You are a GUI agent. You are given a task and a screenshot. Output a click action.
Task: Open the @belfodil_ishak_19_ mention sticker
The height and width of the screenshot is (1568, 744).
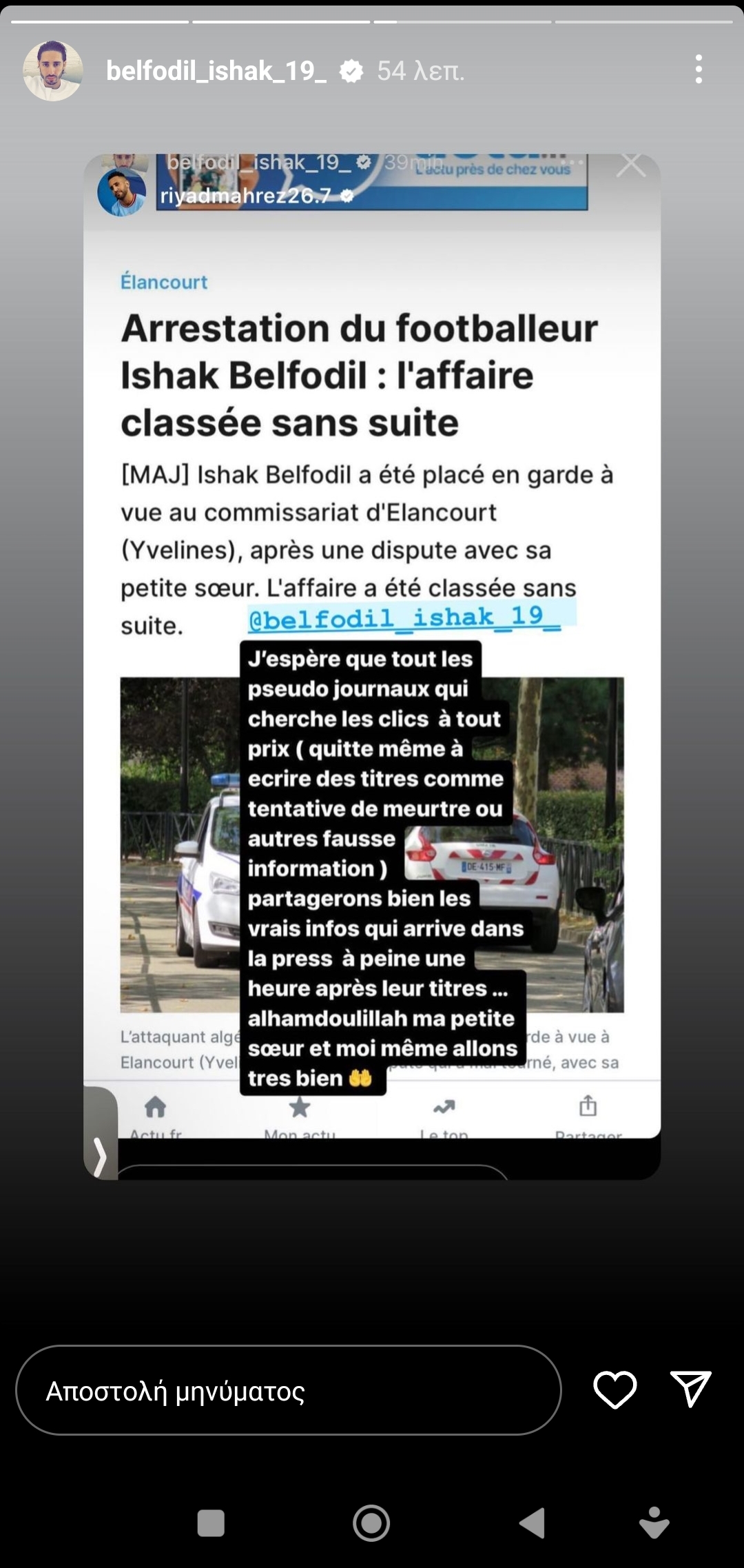pyautogui.click(x=404, y=618)
